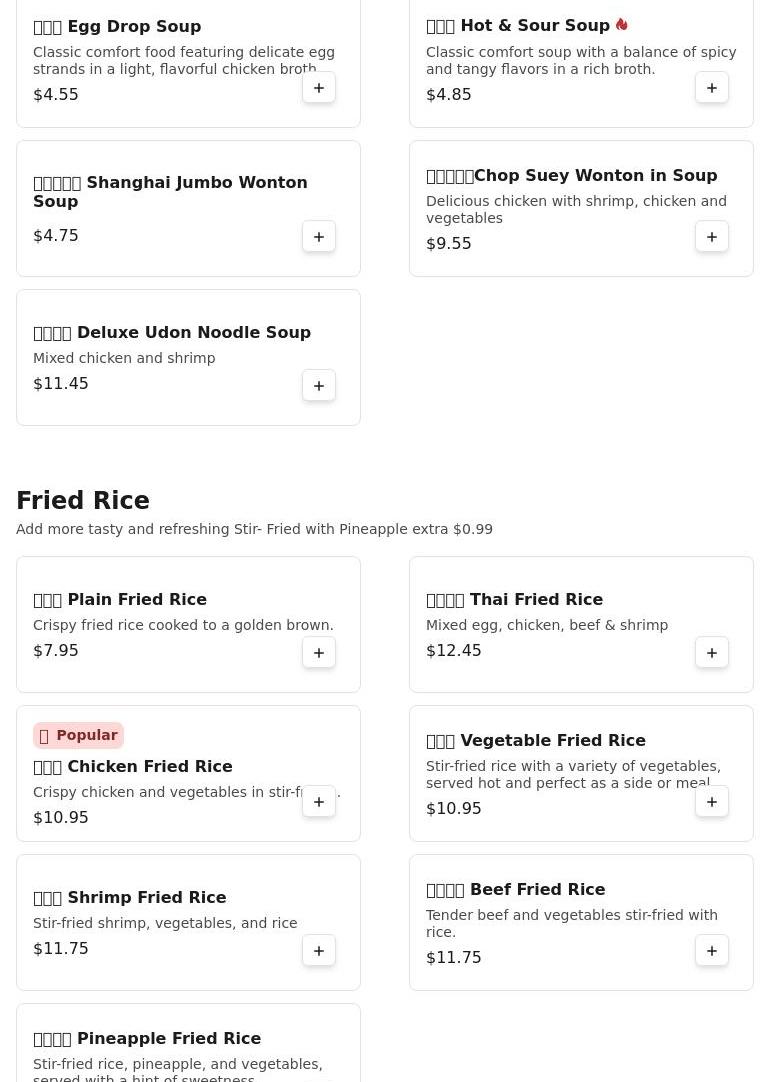770x1082 pixels.
Task: Tap plus button for Thai Fried Rice
Action: tap(712, 653)
